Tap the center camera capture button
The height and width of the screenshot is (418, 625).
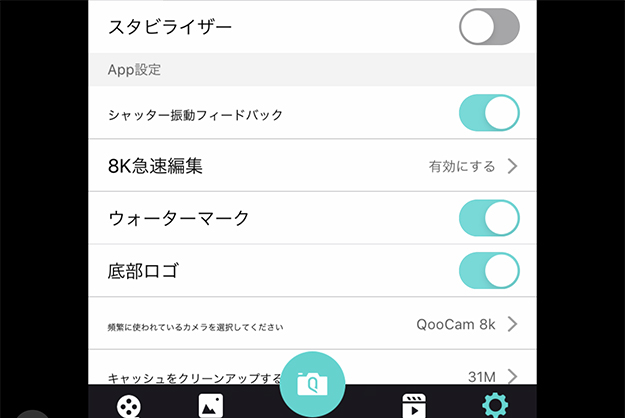pos(312,383)
